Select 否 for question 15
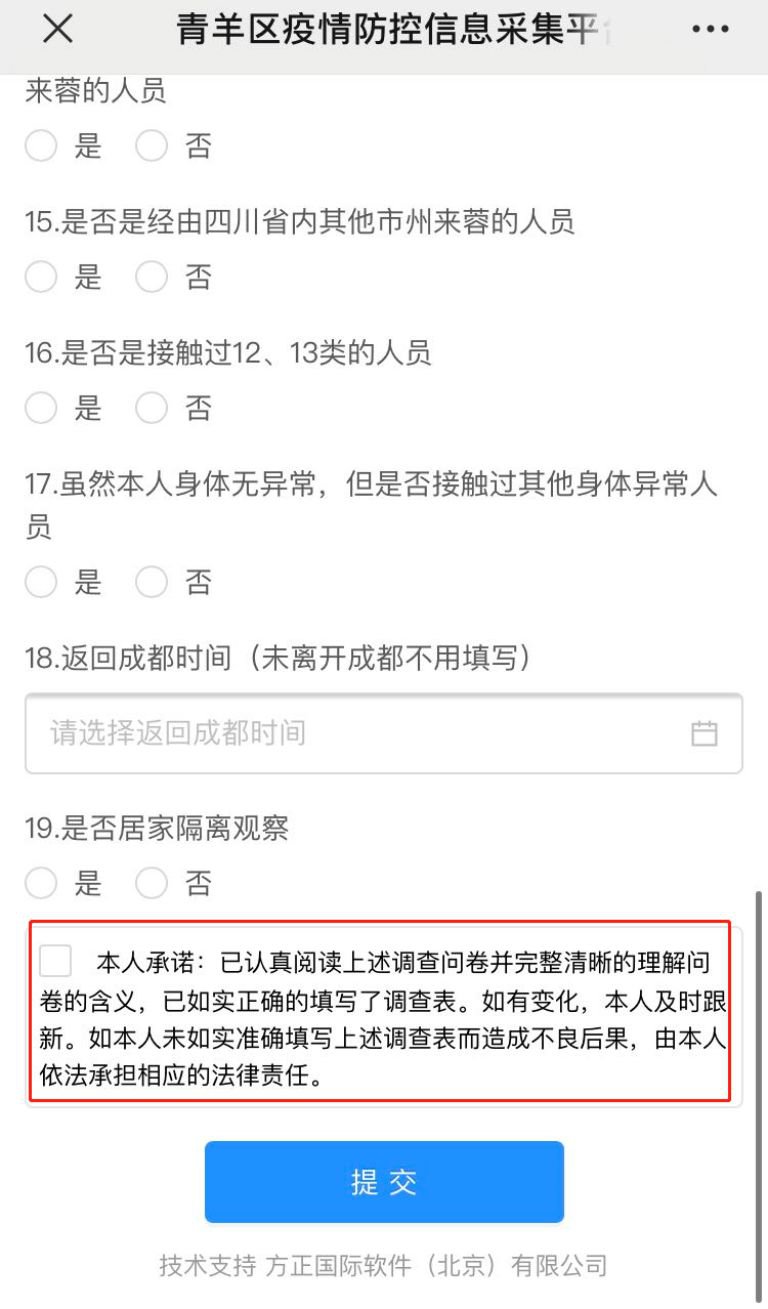The image size is (768, 1309). 151,277
